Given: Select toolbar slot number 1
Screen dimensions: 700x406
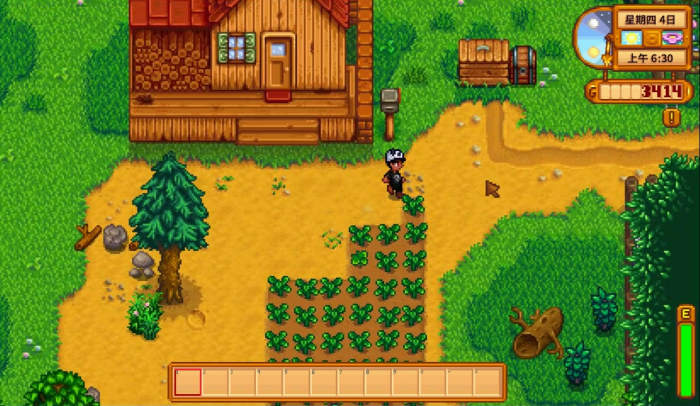Looking at the screenshot, I should (x=188, y=382).
